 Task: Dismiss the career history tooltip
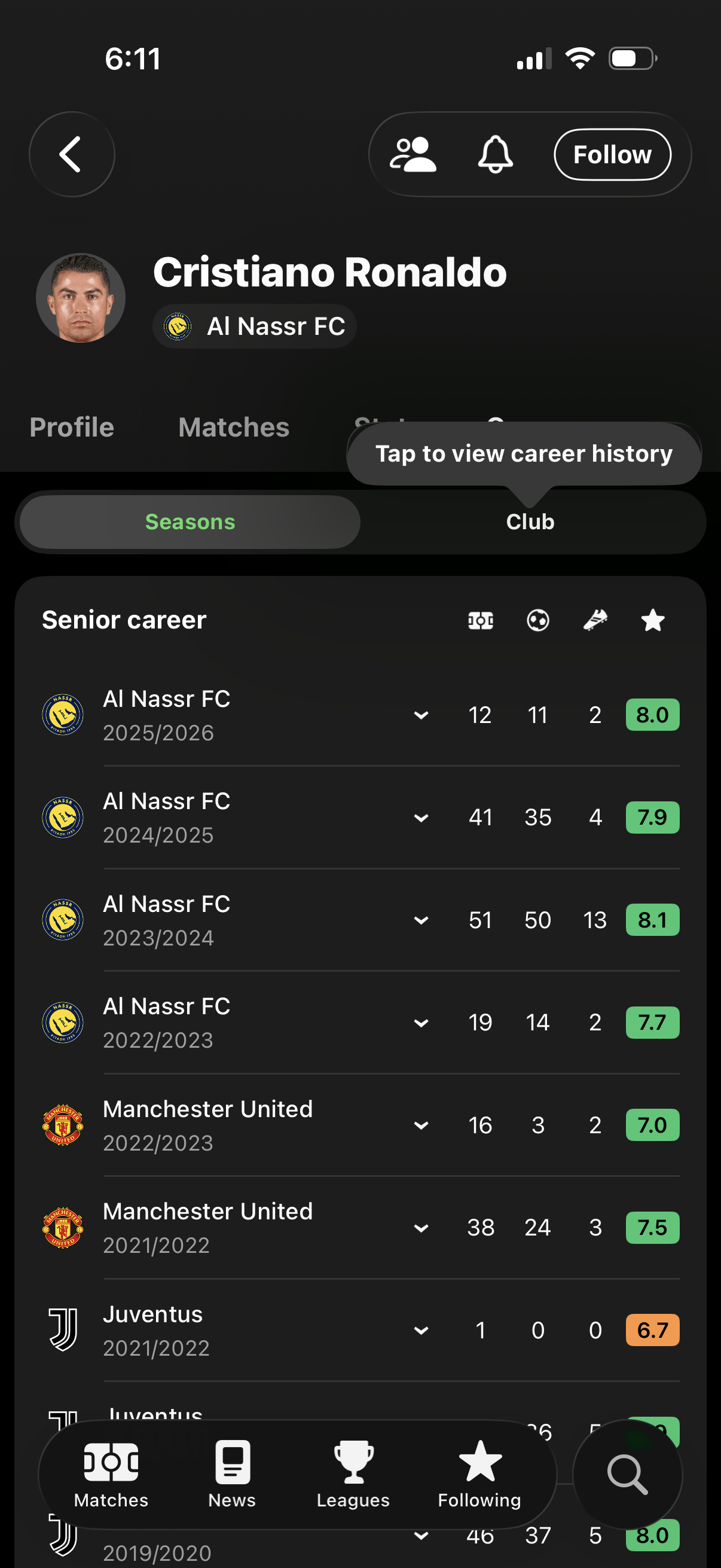pyautogui.click(x=523, y=453)
